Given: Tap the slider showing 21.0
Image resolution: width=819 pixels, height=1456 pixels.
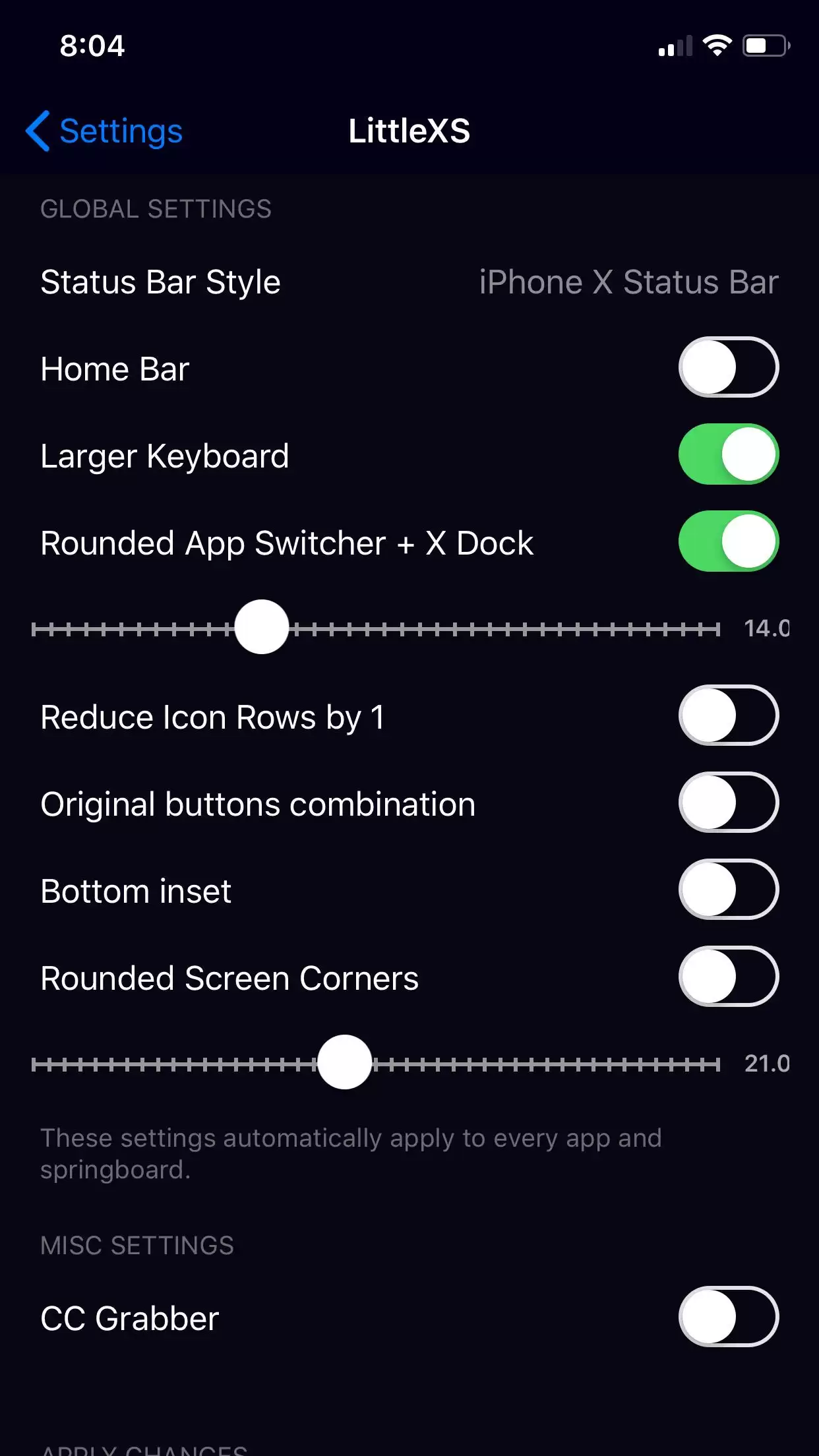Looking at the screenshot, I should 376,1062.
